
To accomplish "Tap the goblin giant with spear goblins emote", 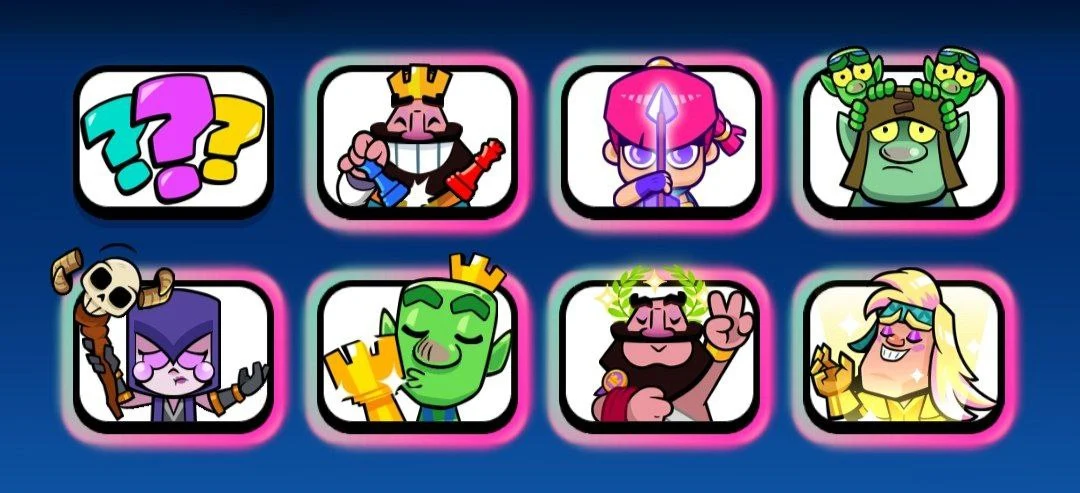I will click(905, 142).
